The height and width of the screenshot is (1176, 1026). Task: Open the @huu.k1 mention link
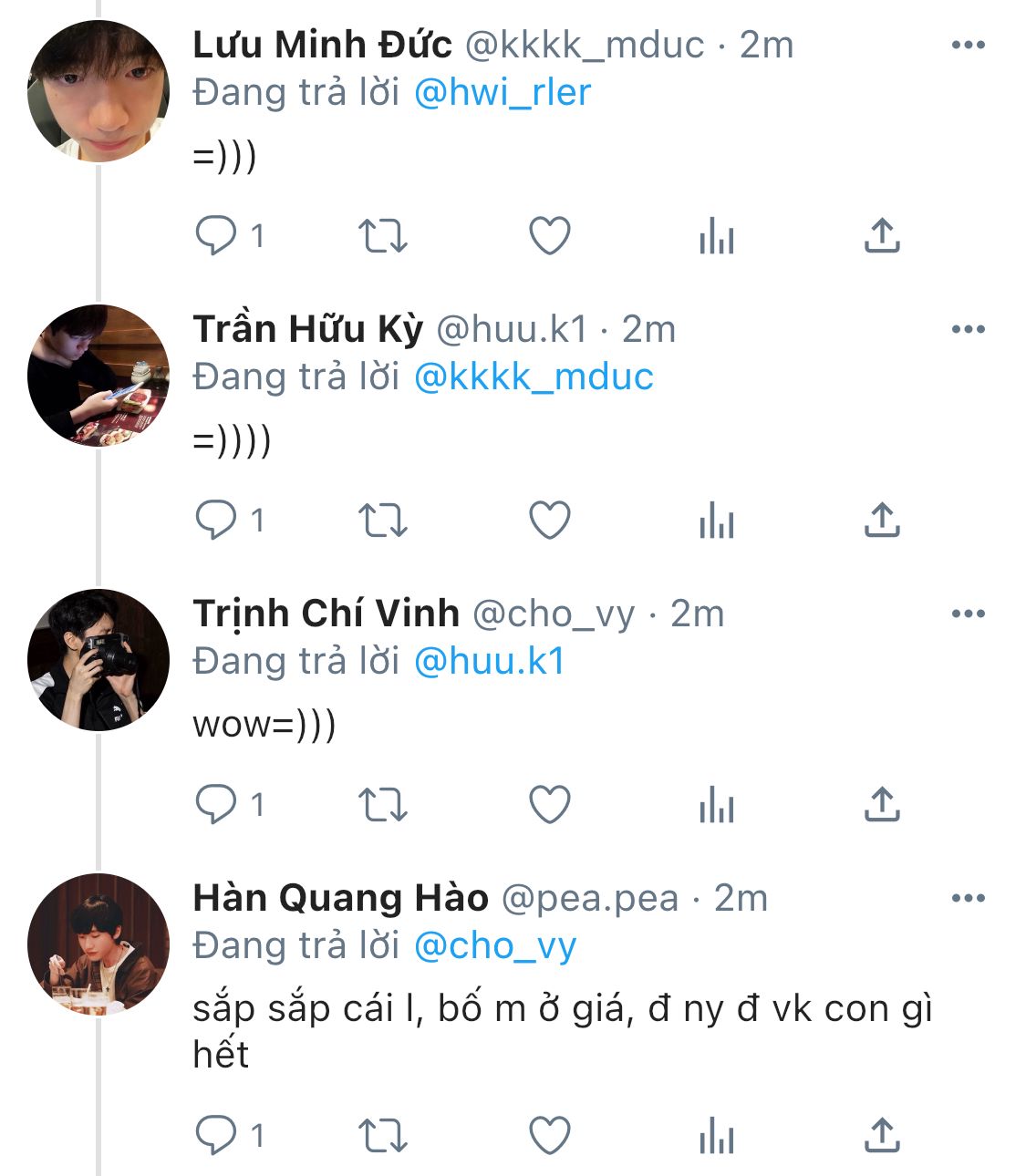pos(490,661)
